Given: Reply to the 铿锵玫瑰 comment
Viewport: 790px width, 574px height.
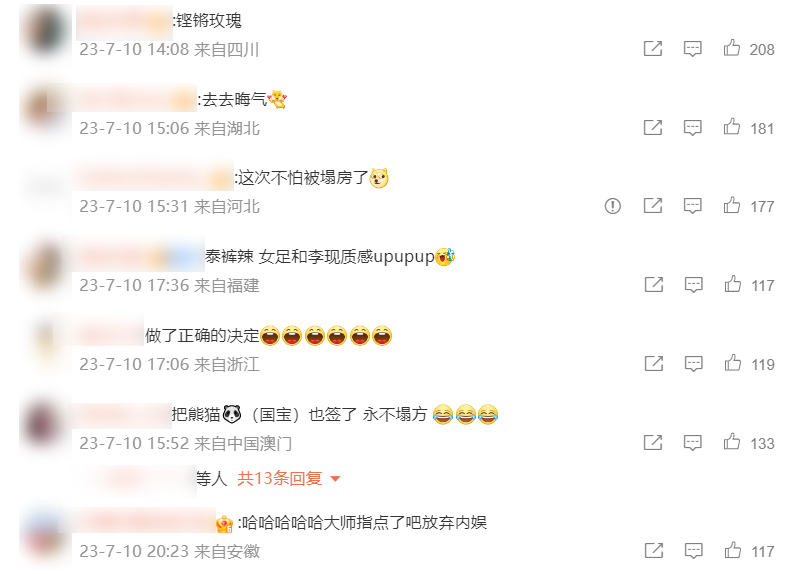Looking at the screenshot, I should point(692,49).
